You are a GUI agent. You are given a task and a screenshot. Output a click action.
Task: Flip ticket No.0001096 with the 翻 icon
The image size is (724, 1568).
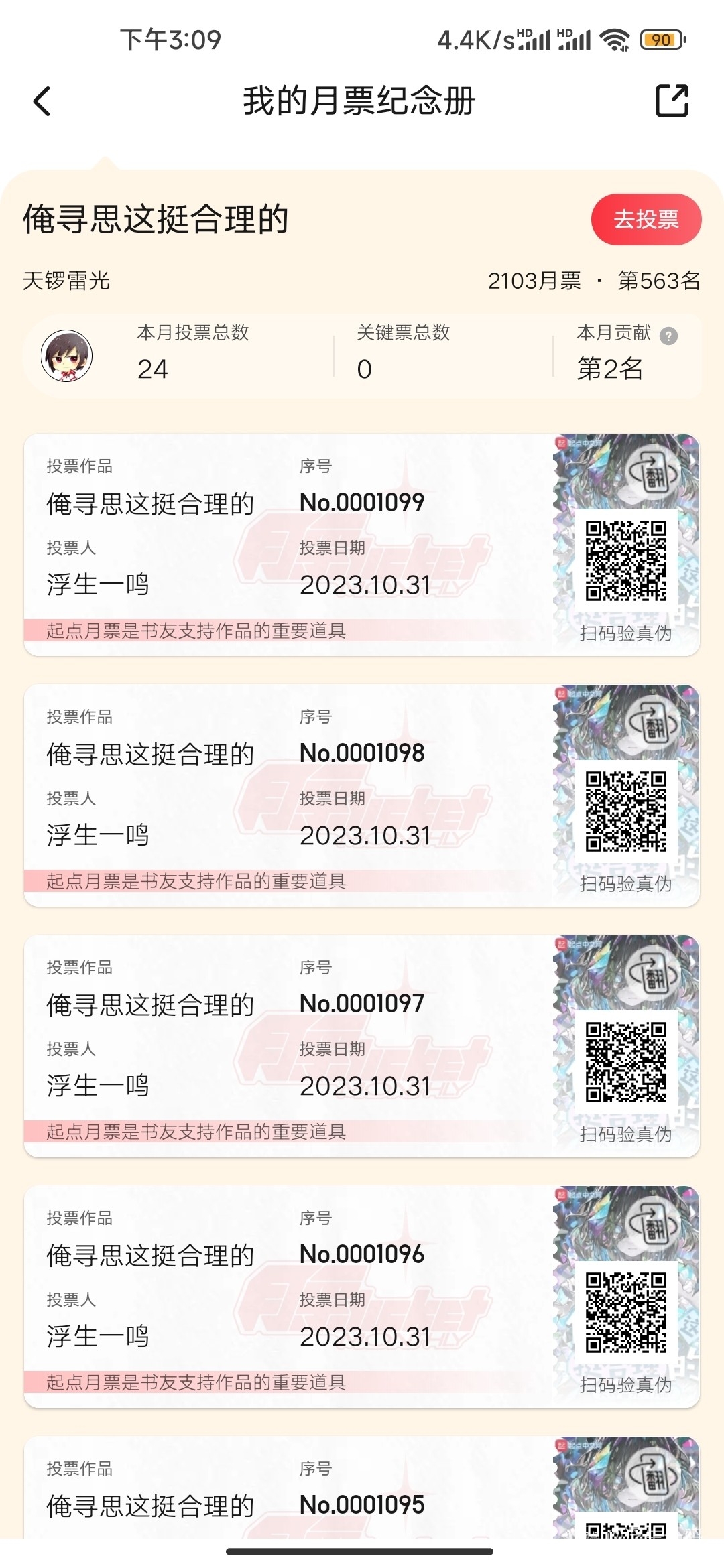pyautogui.click(x=652, y=1226)
